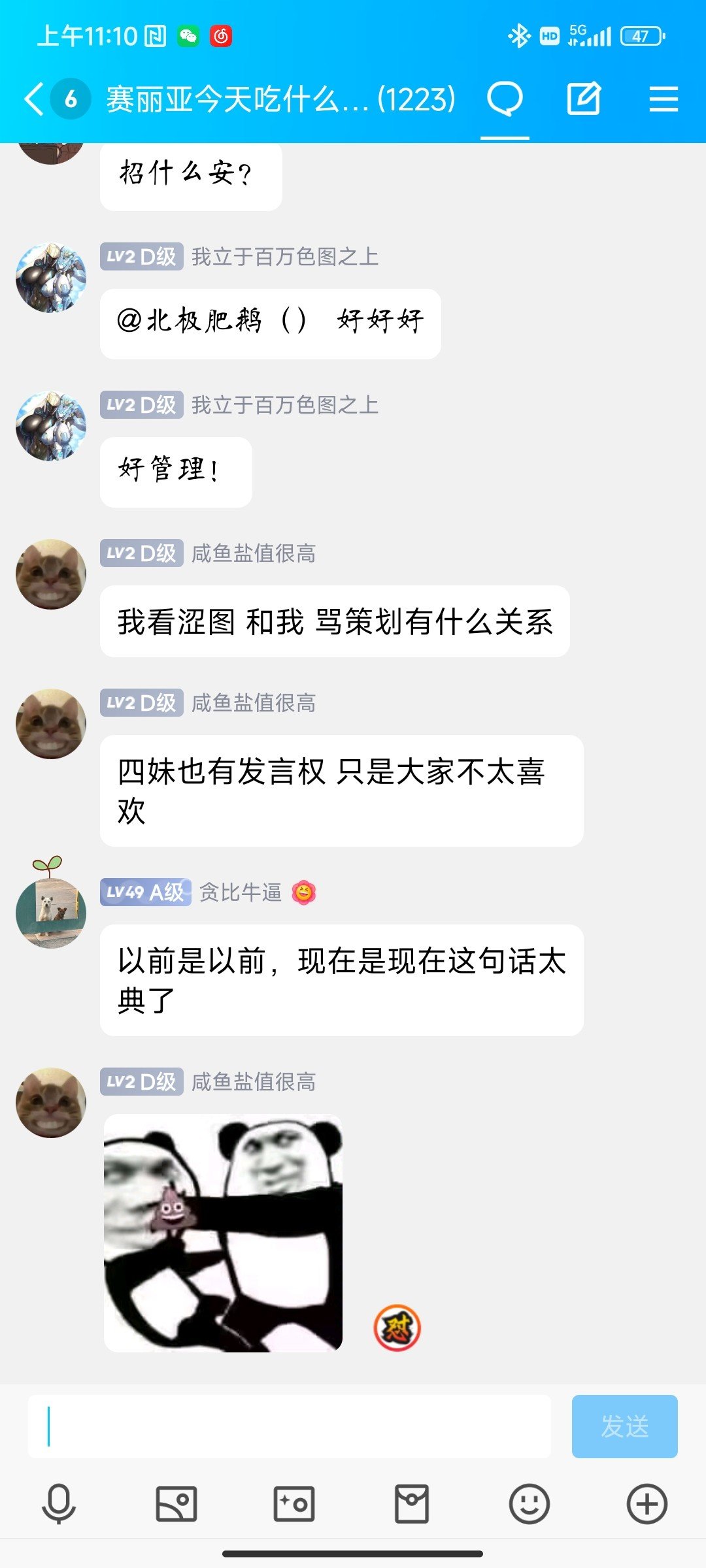Open the panda meme image

pos(223,1233)
